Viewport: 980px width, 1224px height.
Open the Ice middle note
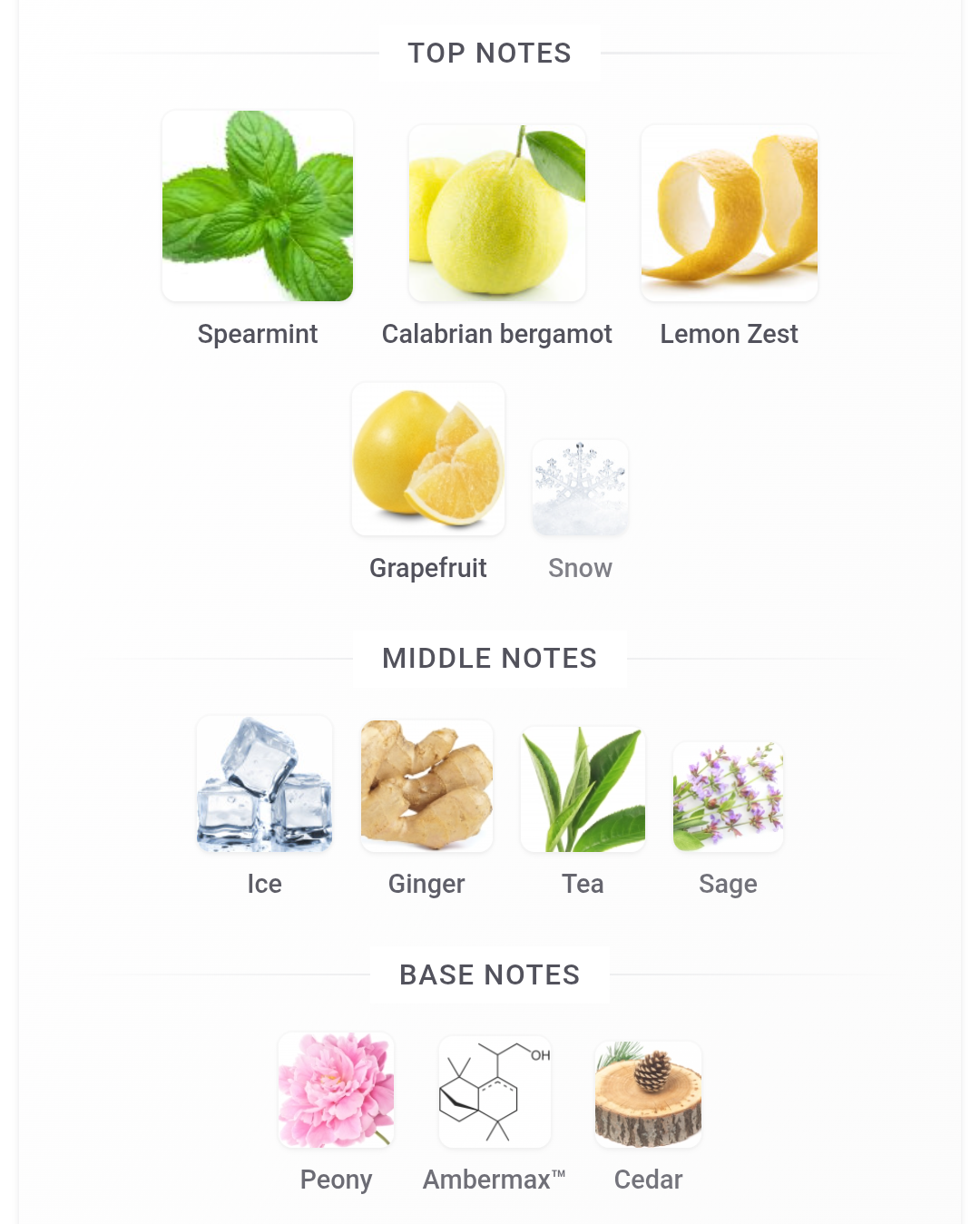point(264,785)
